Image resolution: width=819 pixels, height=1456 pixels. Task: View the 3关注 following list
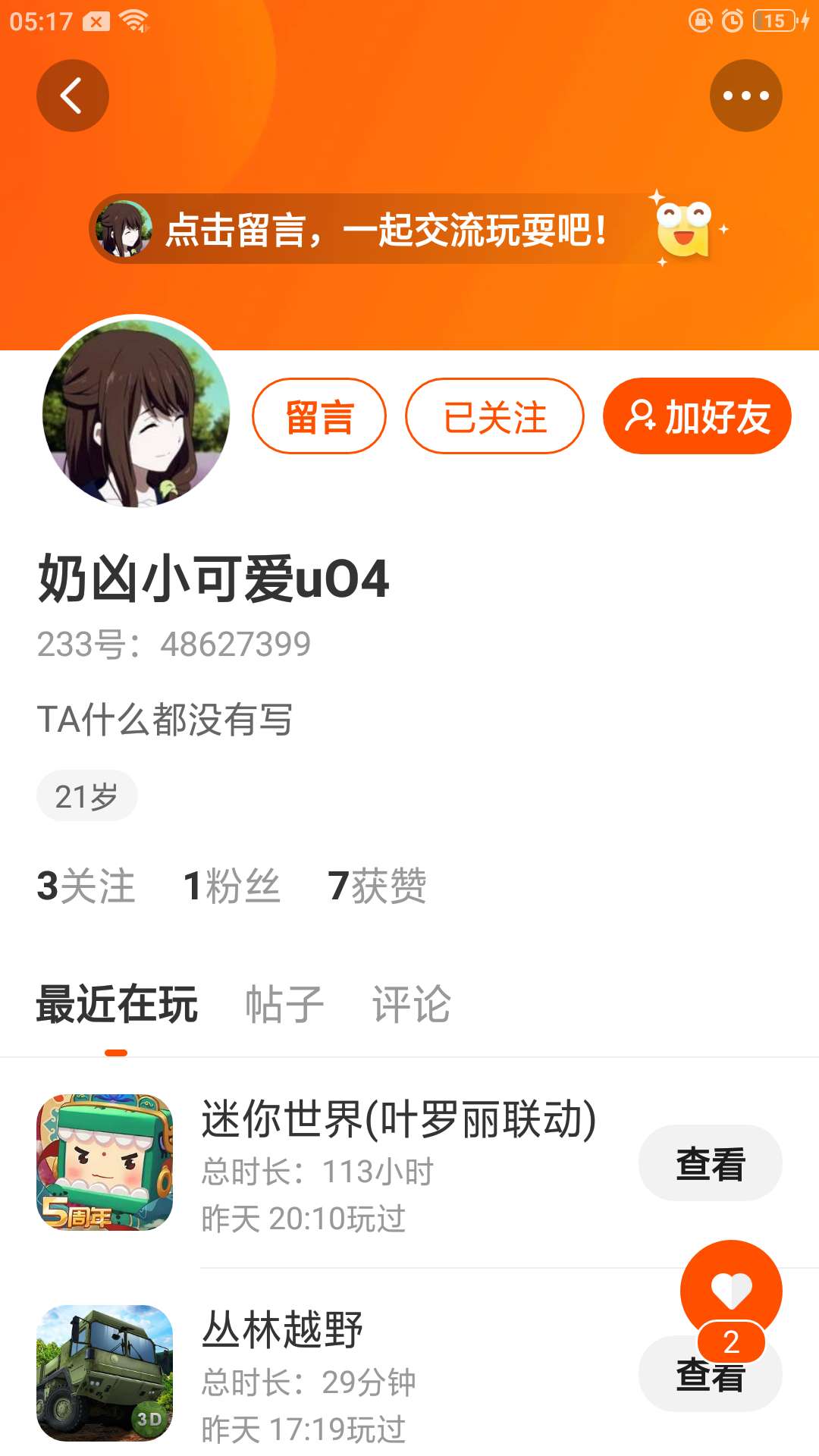[86, 885]
